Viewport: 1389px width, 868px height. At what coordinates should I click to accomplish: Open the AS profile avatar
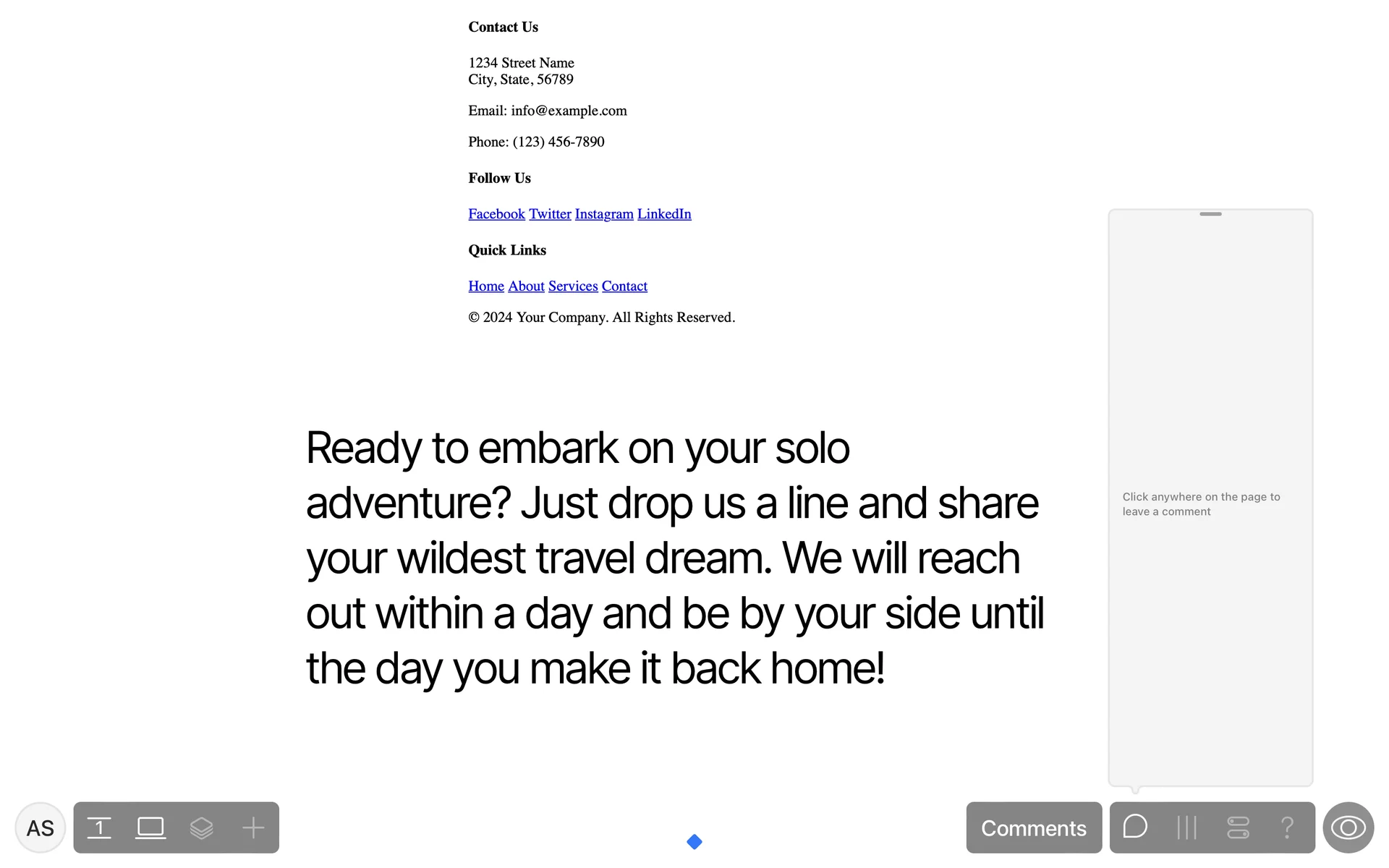[x=41, y=827]
